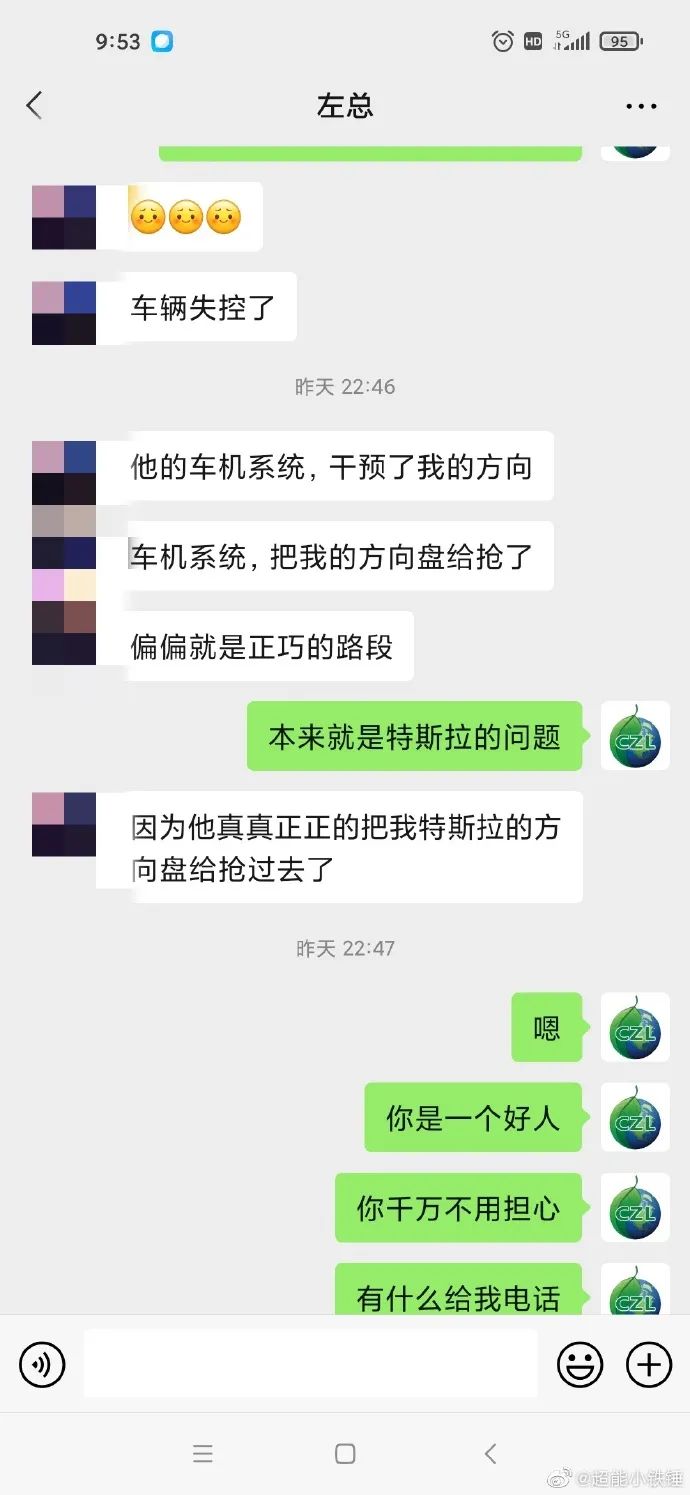Screen dimensions: 690x1495
Task: Go back from the 左总 chat
Action: point(35,105)
